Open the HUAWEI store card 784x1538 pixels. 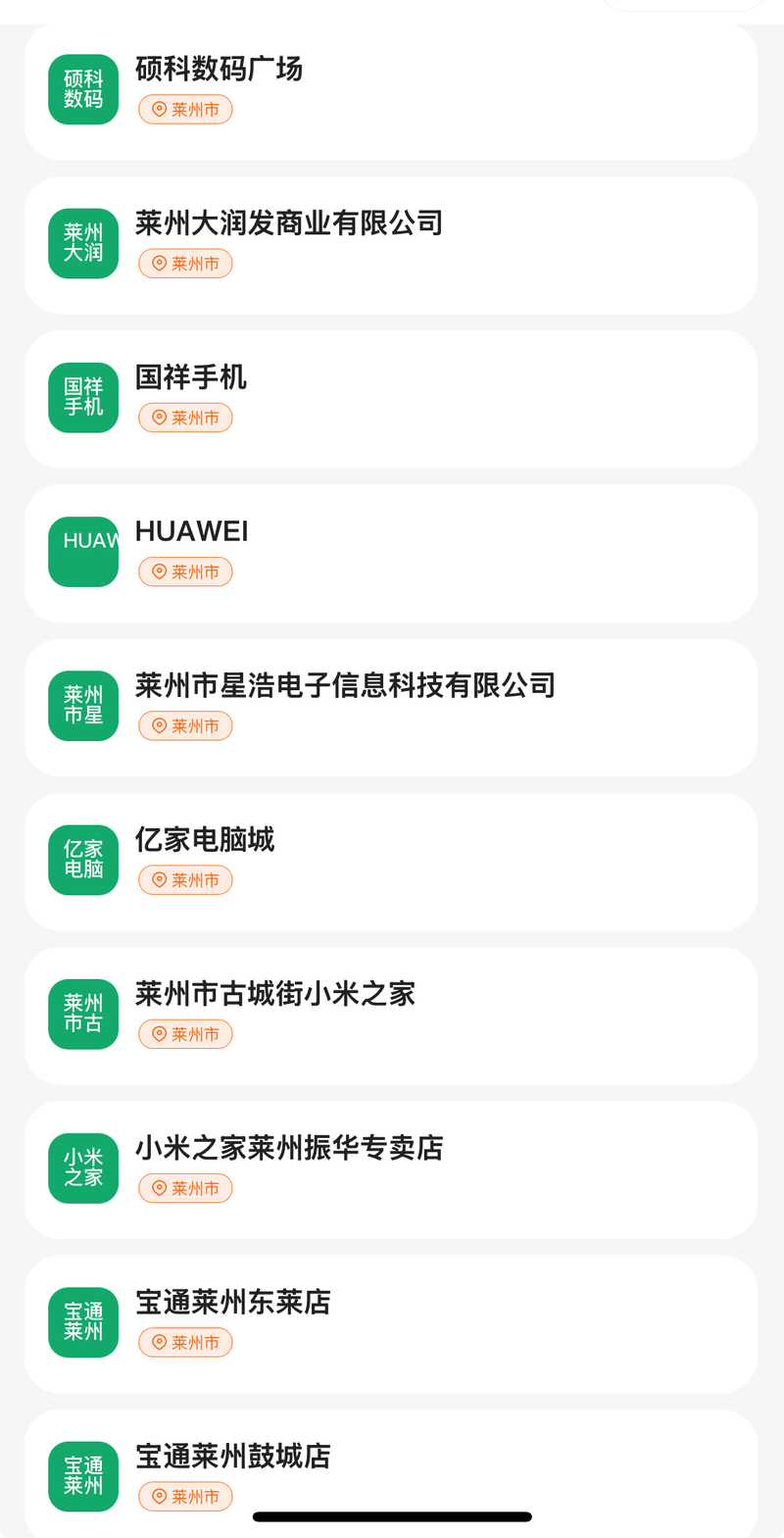coord(390,552)
